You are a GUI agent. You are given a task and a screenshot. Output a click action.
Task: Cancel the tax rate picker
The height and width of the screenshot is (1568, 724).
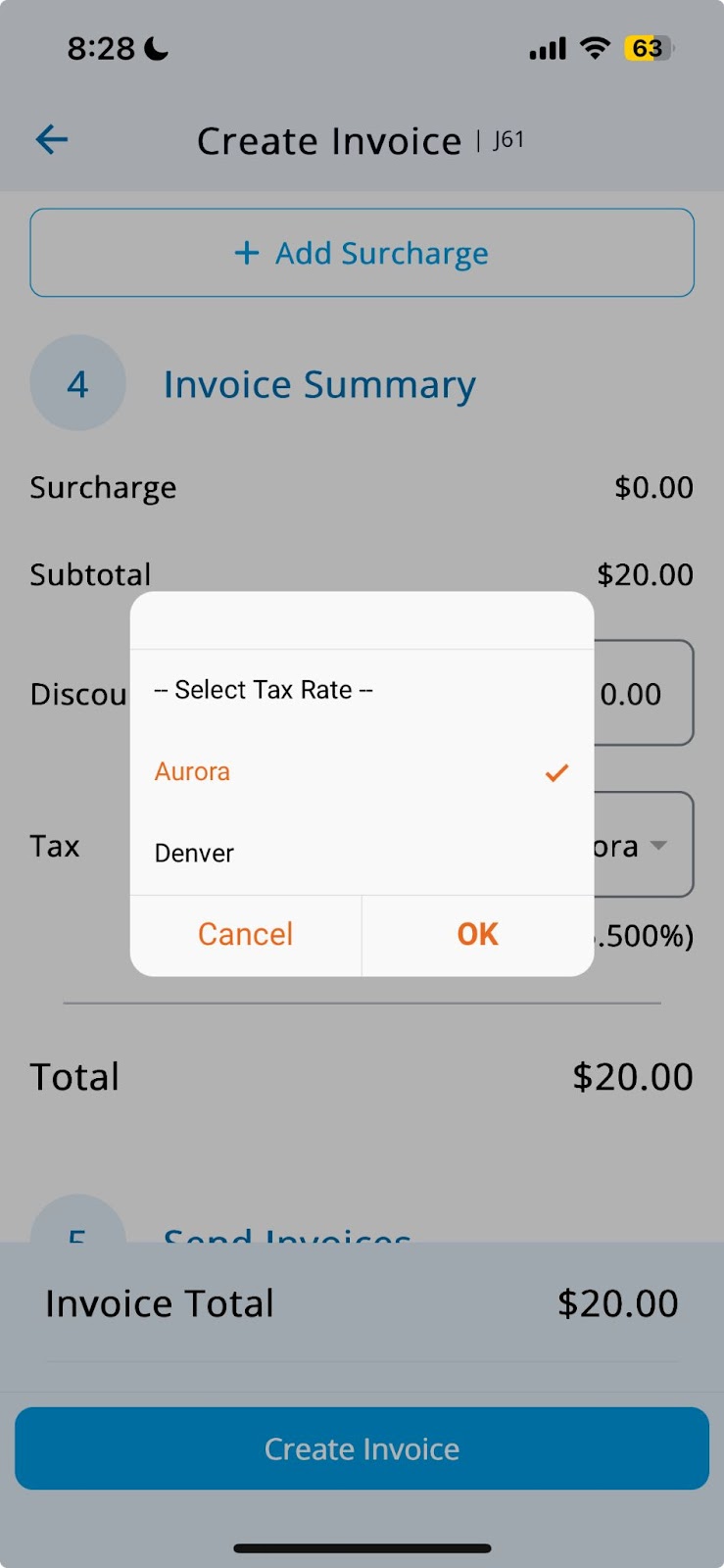pyautogui.click(x=246, y=935)
